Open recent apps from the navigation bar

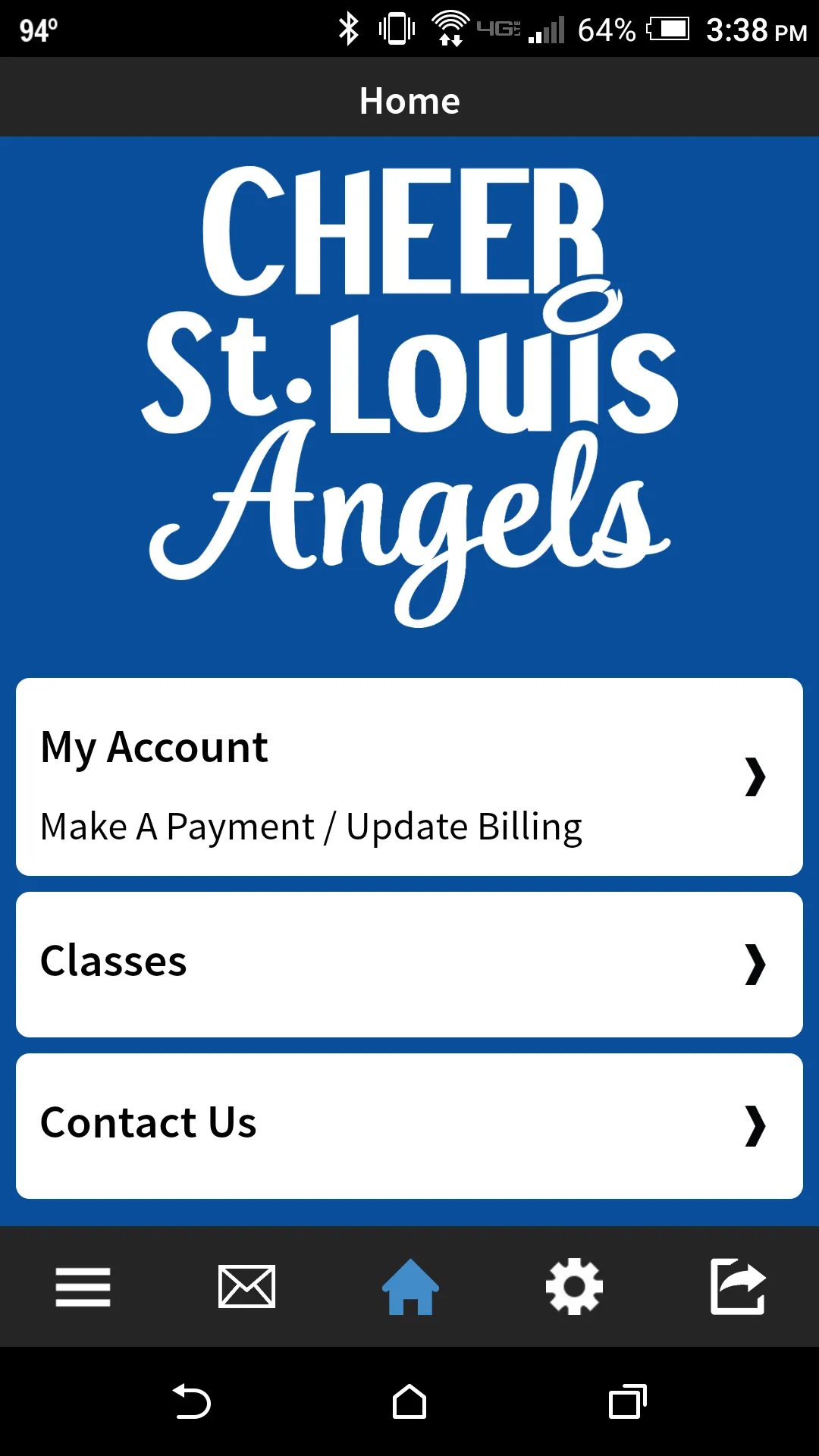click(x=628, y=1401)
